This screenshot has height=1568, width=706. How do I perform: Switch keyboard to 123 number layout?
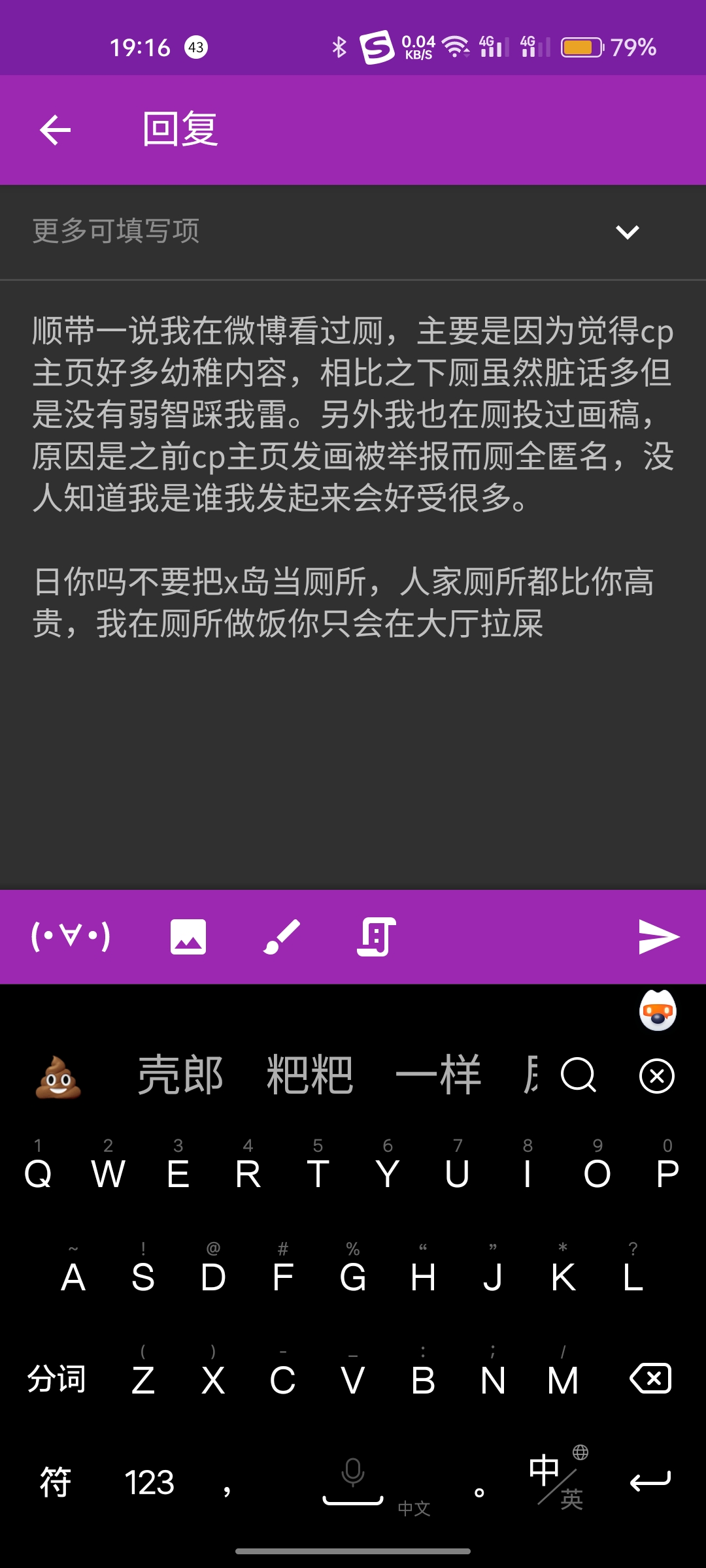[x=149, y=1482]
